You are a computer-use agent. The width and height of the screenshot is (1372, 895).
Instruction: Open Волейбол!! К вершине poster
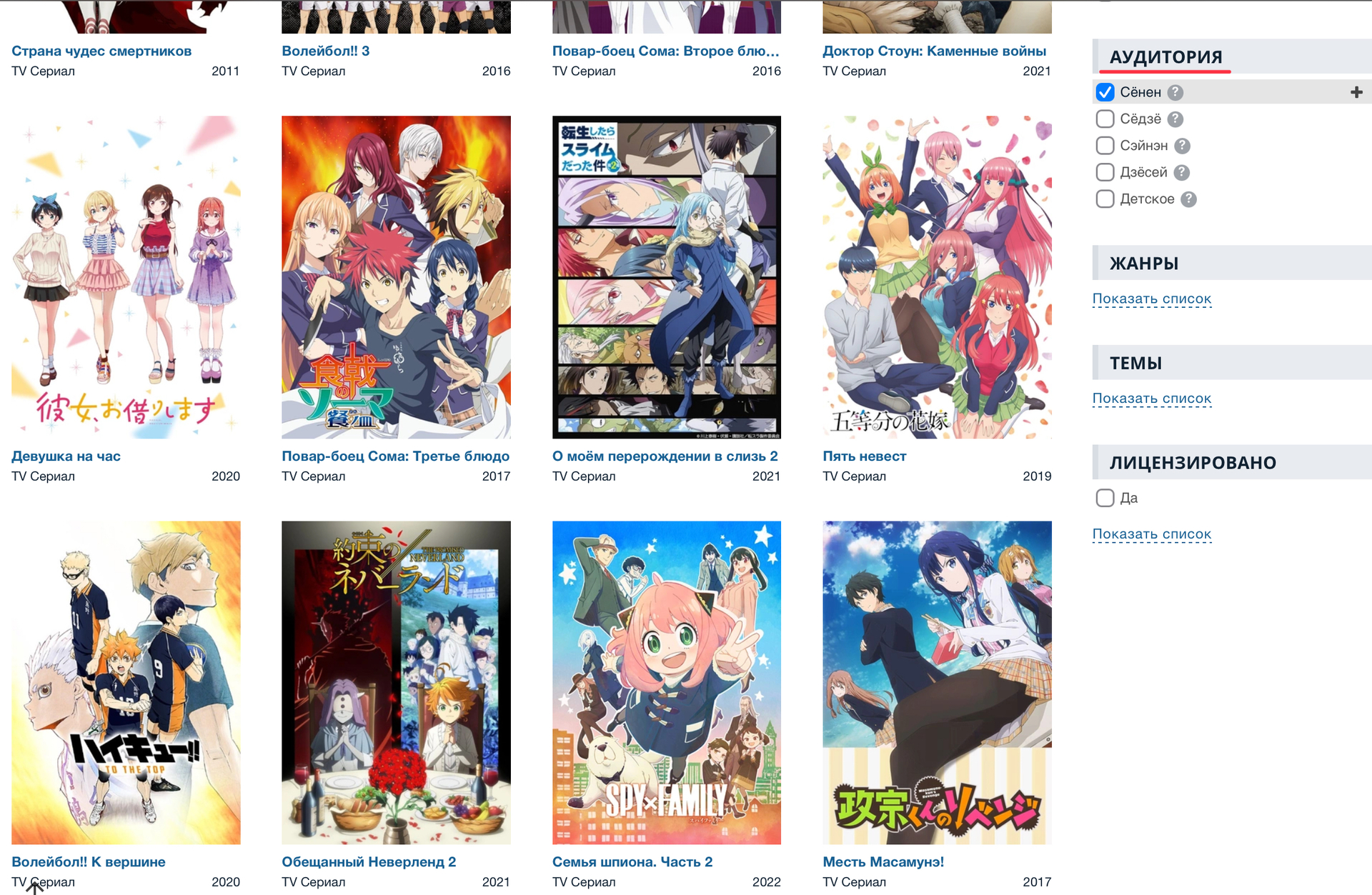point(126,682)
